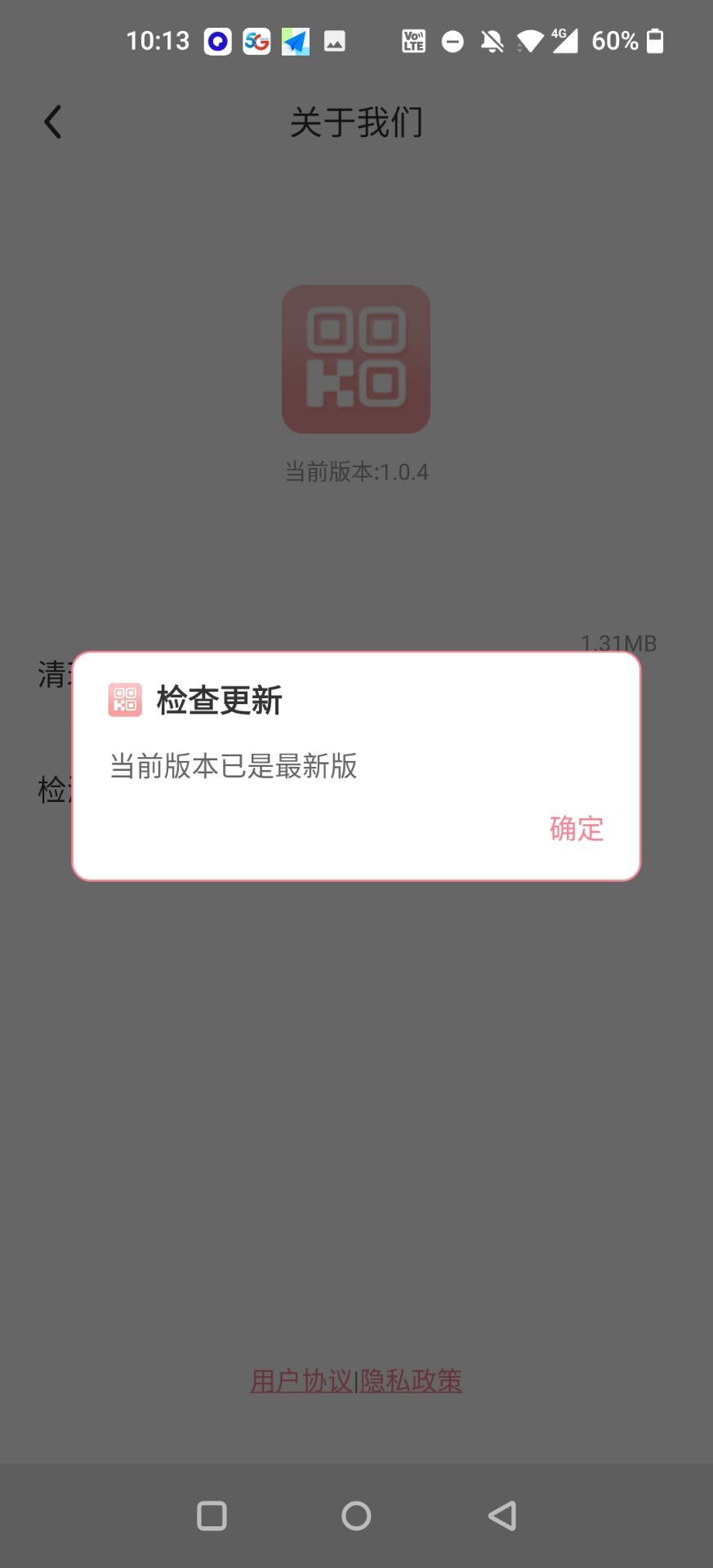Tap the system home button
The height and width of the screenshot is (1568, 713).
tap(356, 1516)
